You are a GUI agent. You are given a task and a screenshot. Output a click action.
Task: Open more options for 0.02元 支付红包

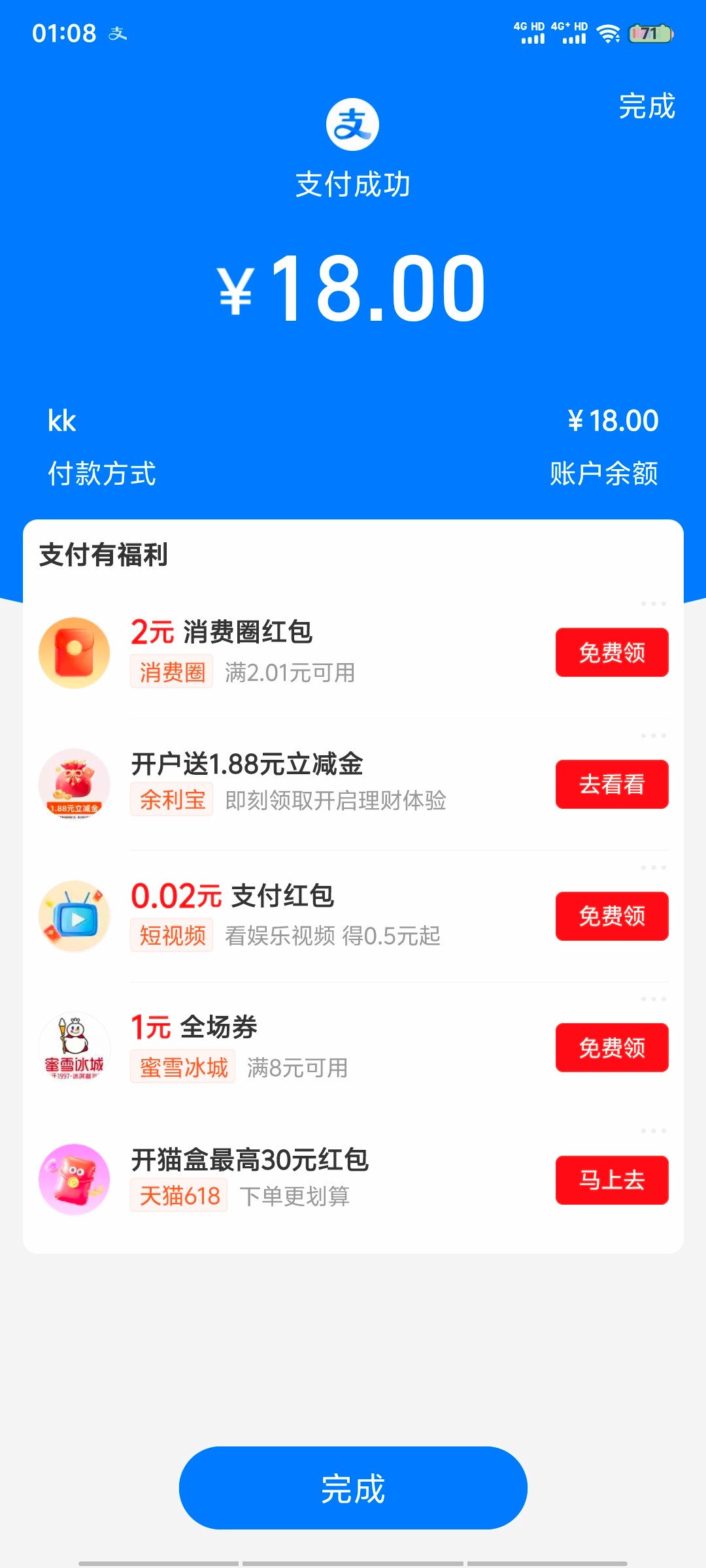(x=653, y=868)
